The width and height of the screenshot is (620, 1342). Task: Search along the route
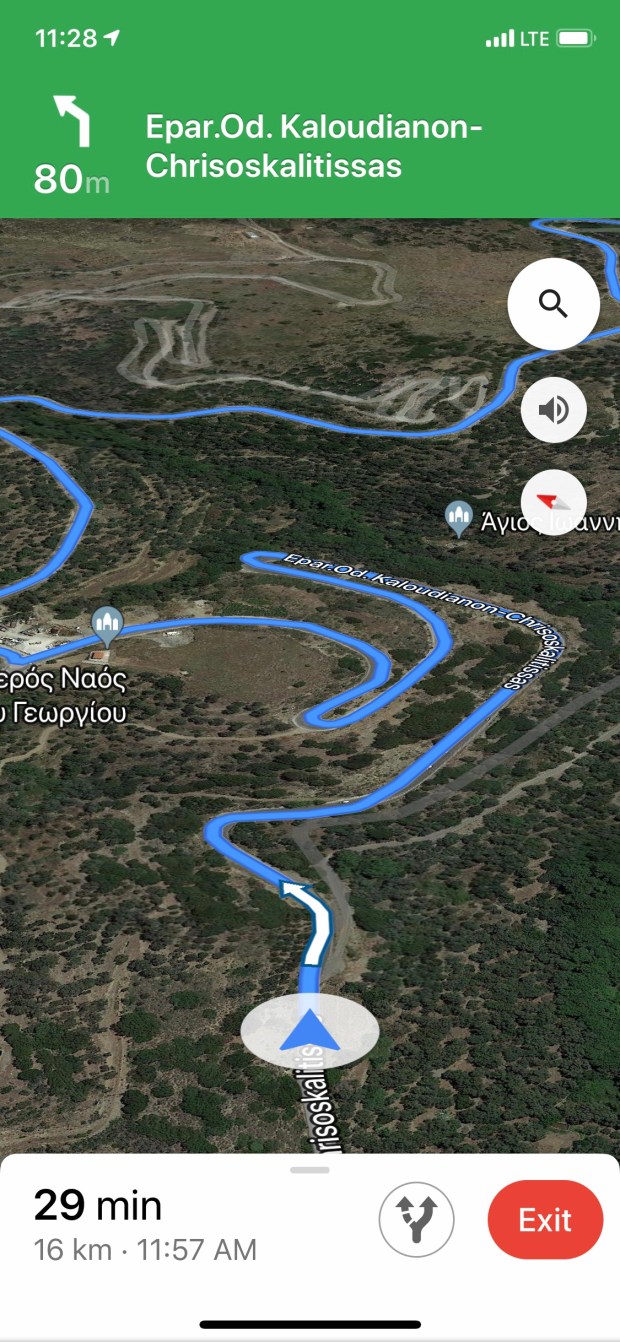[553, 303]
